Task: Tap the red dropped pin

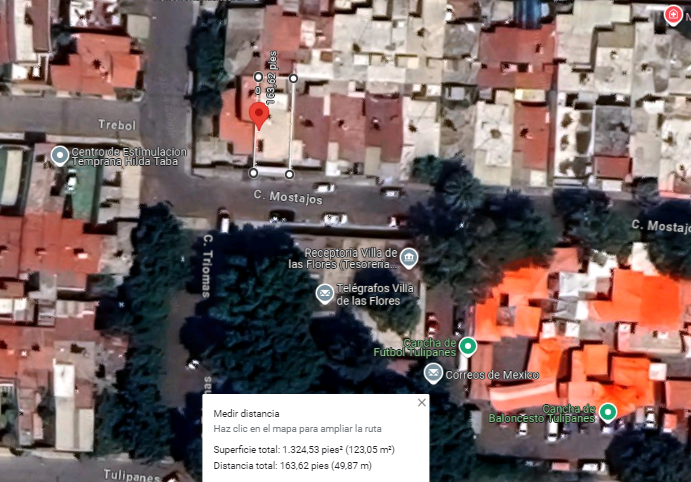Action: click(259, 115)
